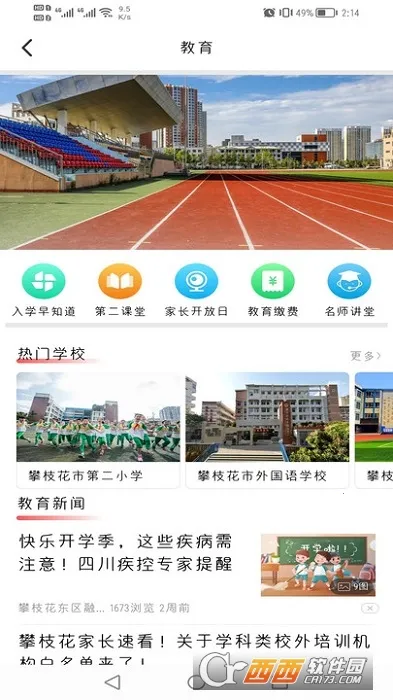The width and height of the screenshot is (393, 700).
Task: Read the news article 快乐开学季
Action: coord(125,553)
